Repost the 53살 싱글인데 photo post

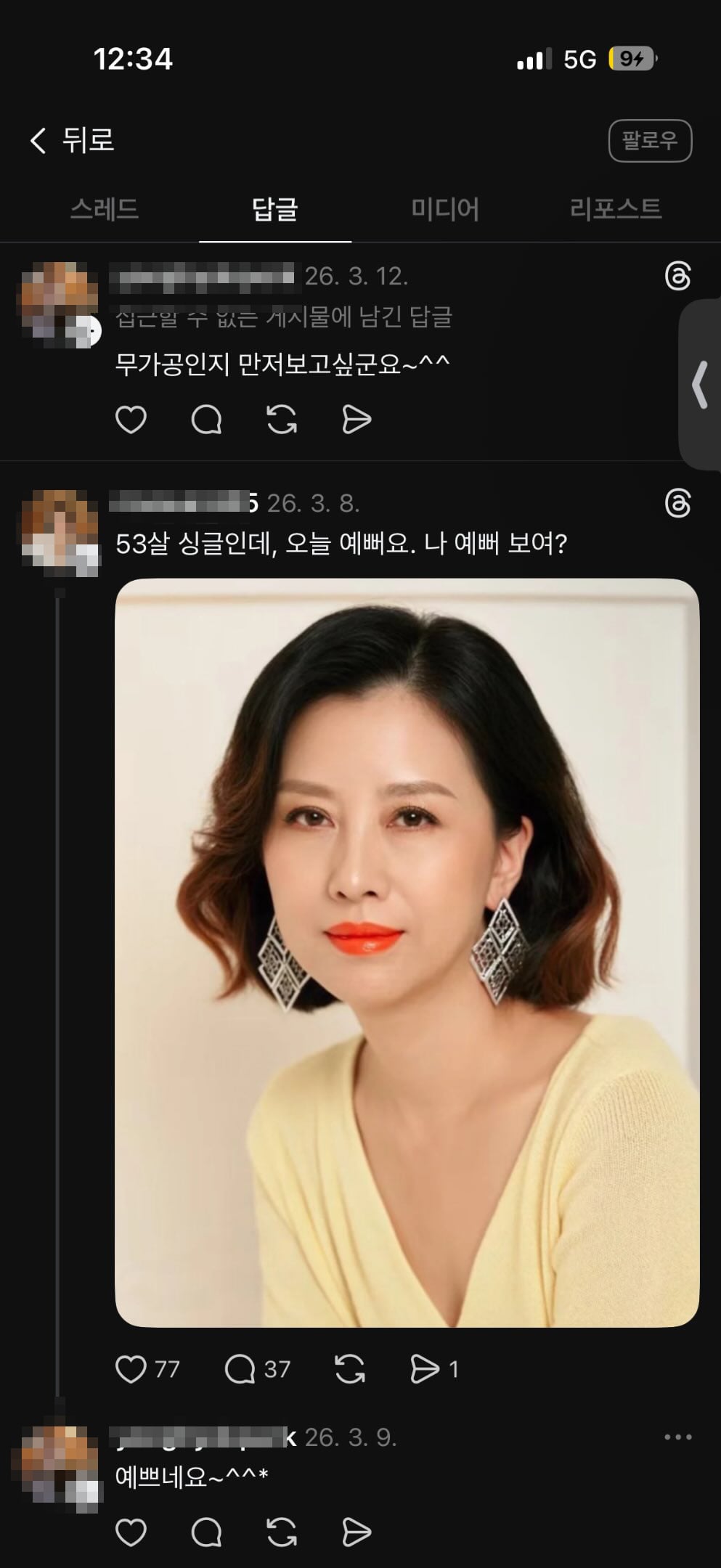[x=350, y=1369]
